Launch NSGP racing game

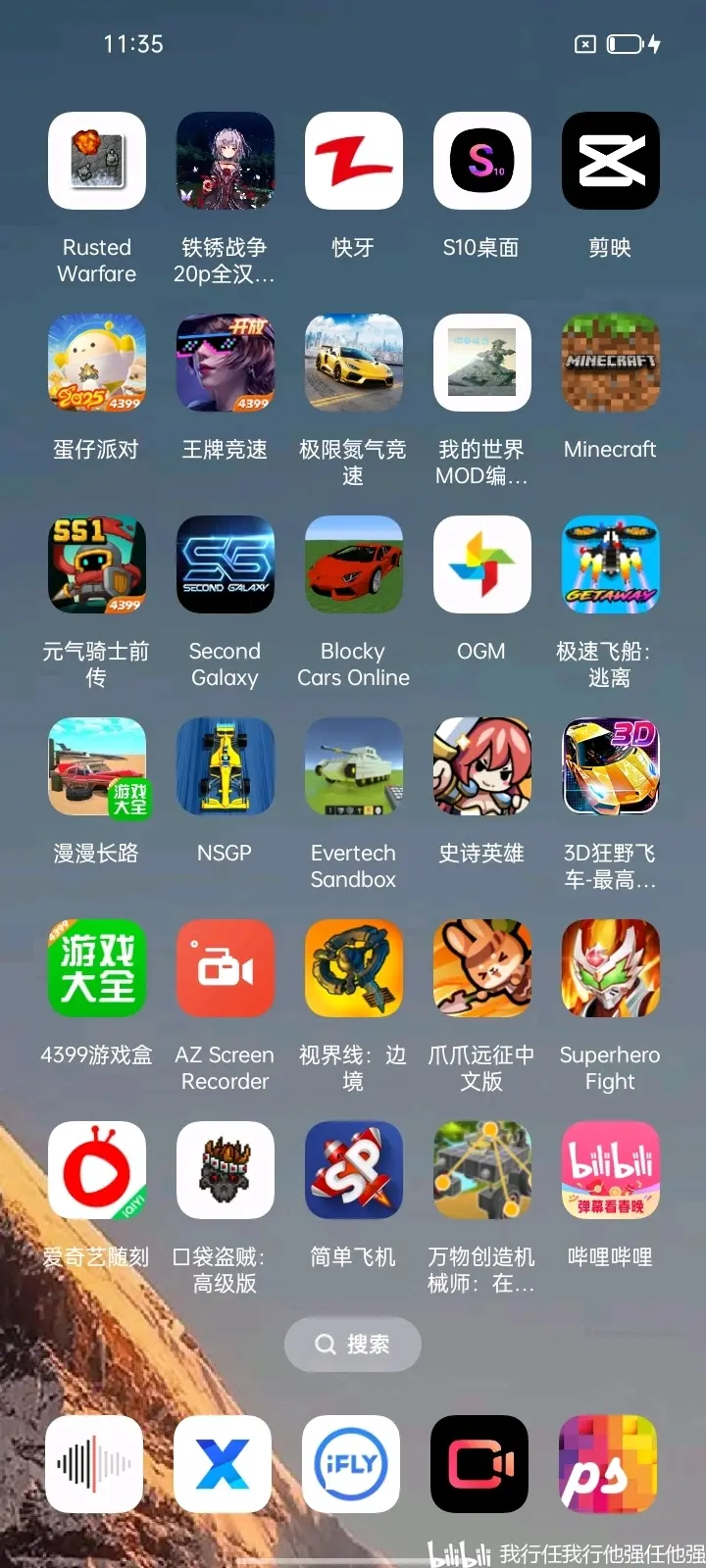coord(225,766)
